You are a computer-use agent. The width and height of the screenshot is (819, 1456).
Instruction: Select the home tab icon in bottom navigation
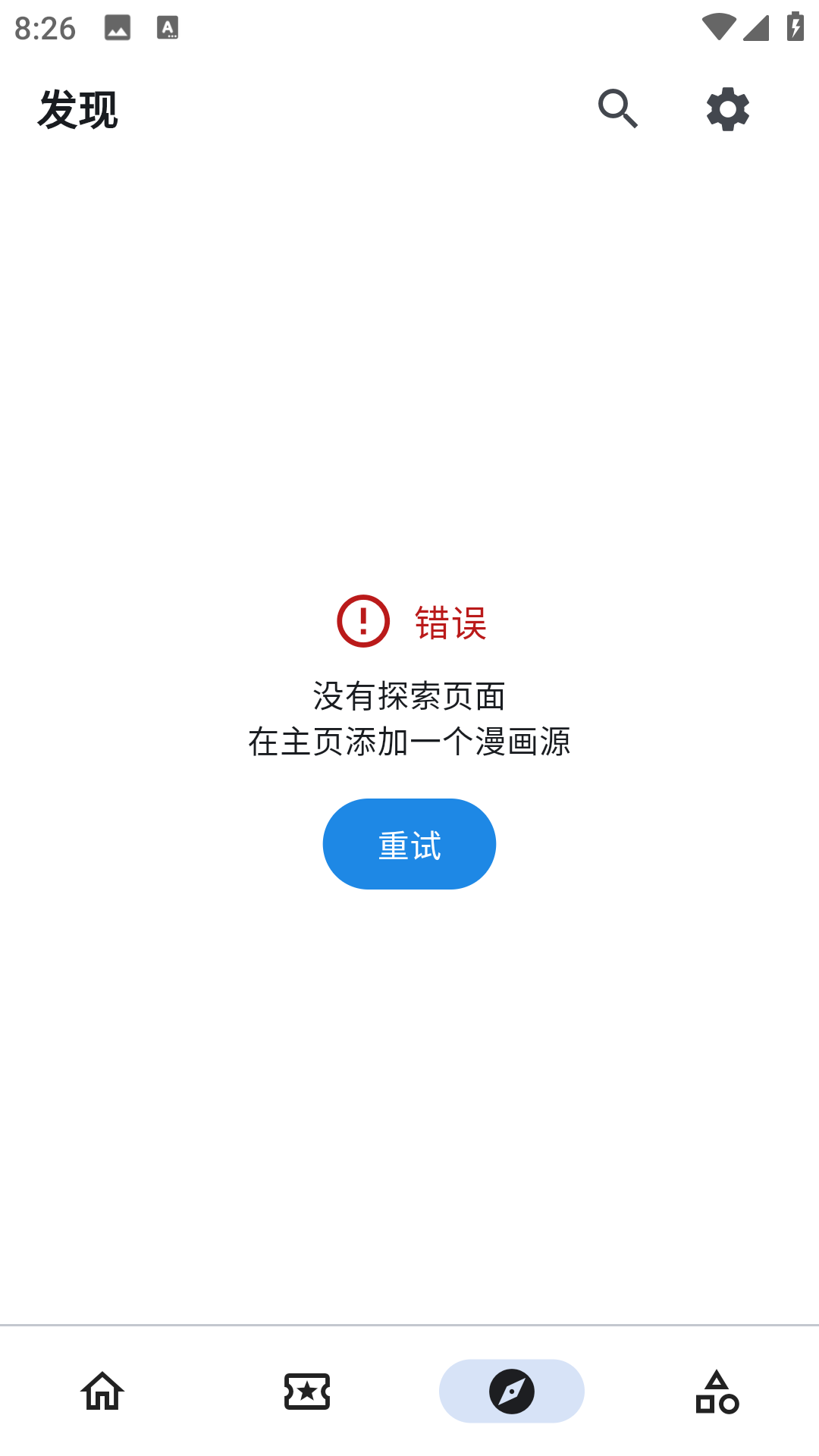[x=102, y=1392]
